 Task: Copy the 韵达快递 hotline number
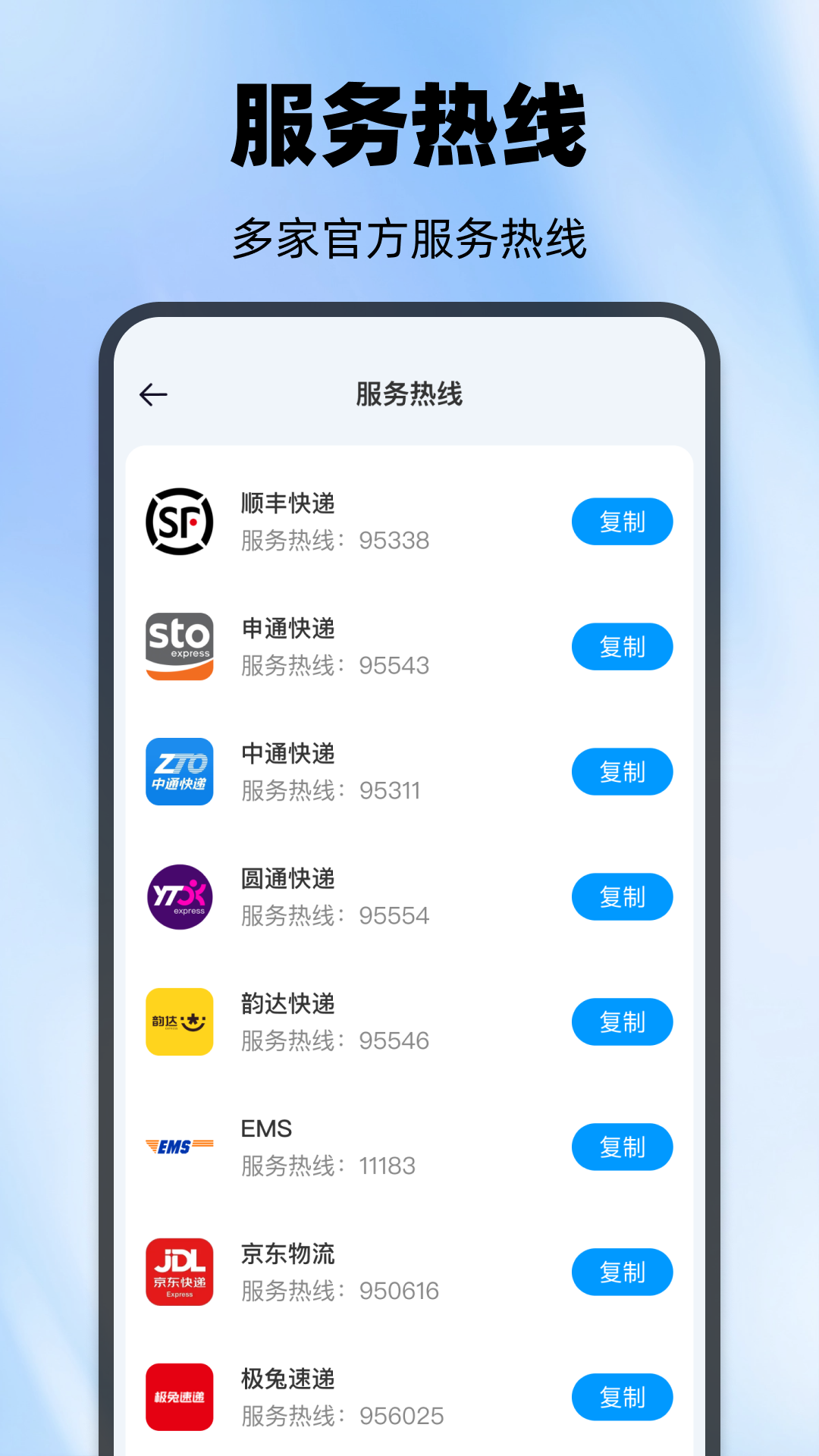[622, 1022]
